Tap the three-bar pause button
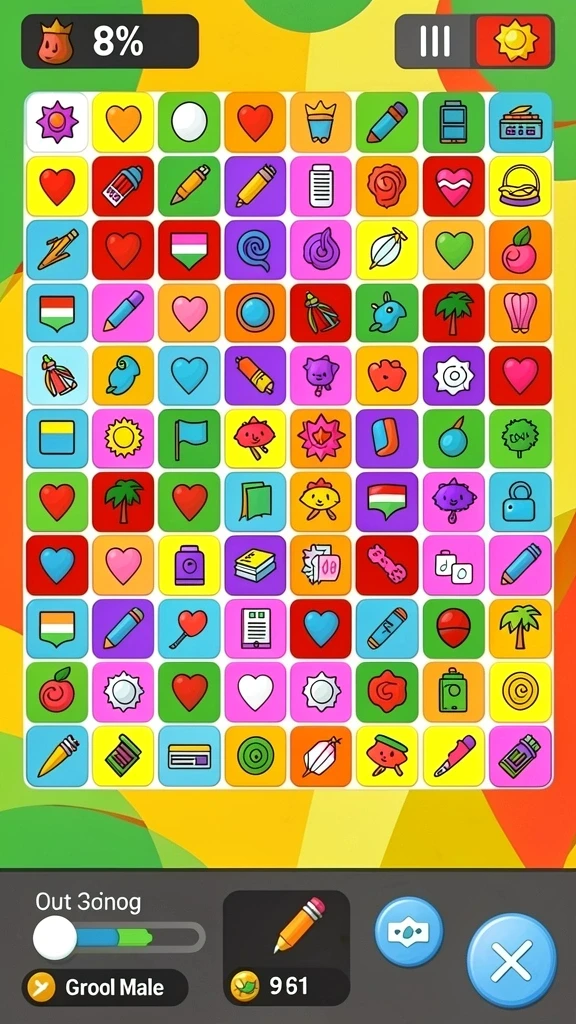This screenshot has width=576, height=1024. pos(435,41)
